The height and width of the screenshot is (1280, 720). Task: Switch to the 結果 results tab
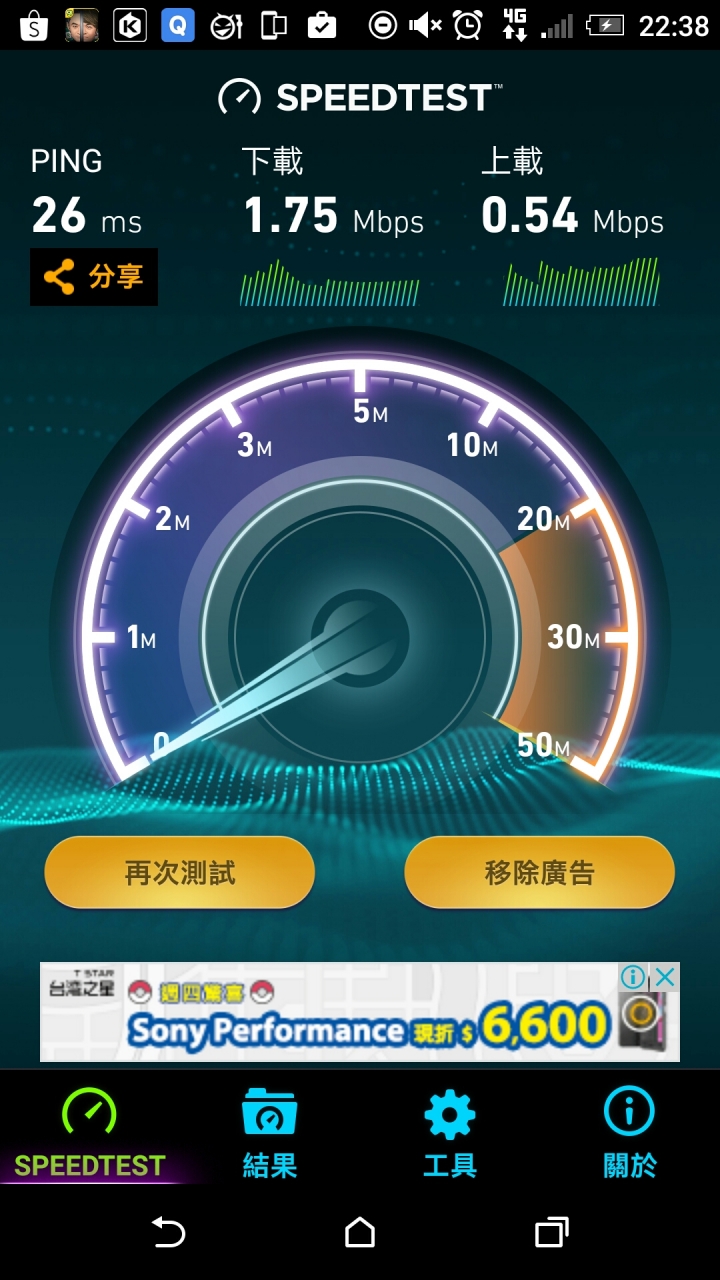click(x=270, y=1133)
